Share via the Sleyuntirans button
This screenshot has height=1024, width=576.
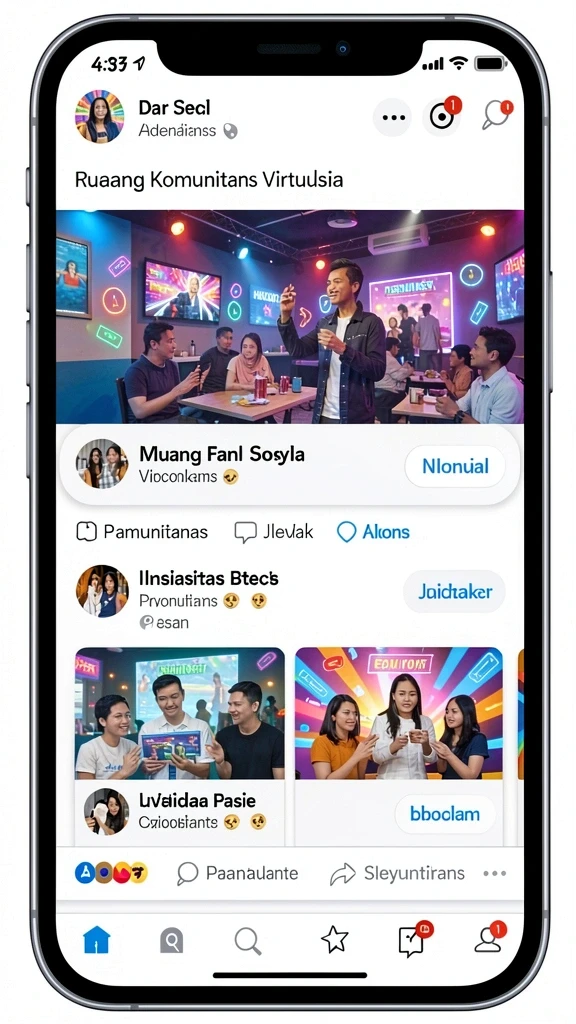pos(397,874)
